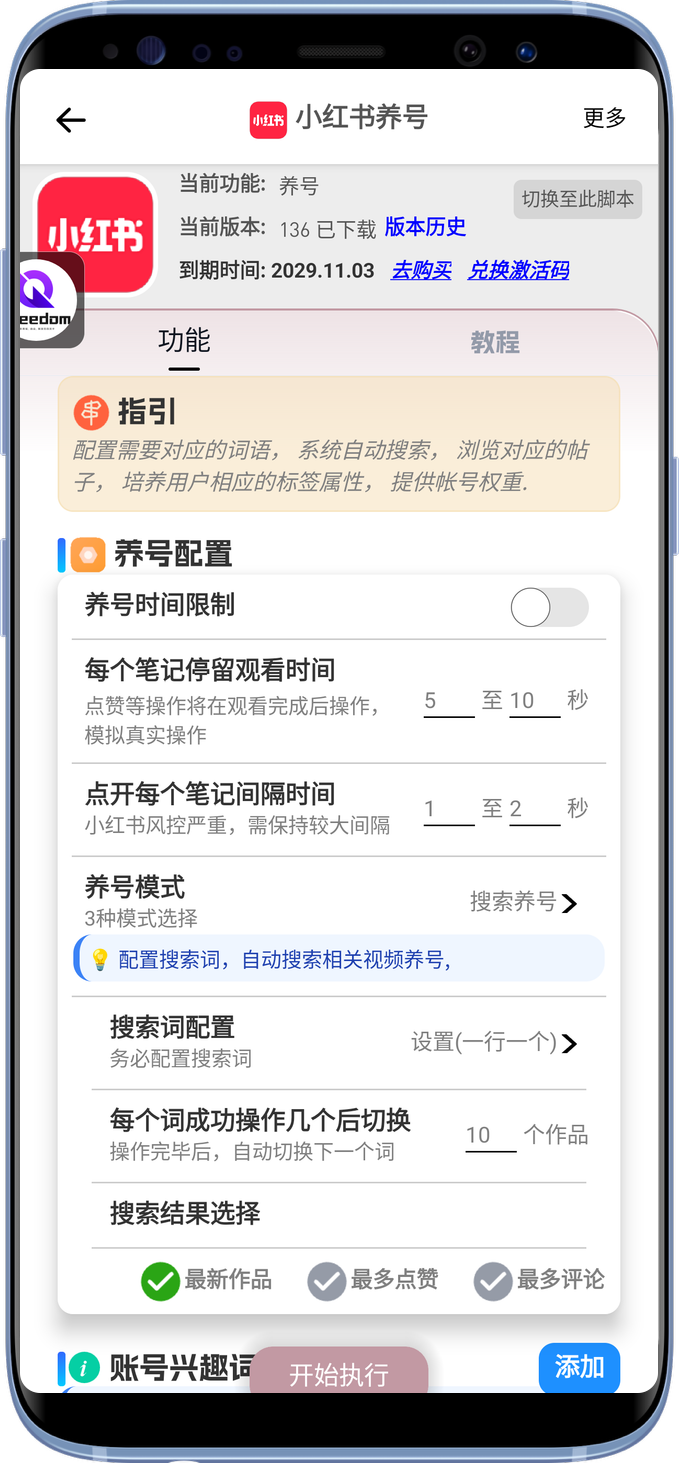Open the 兑换激活码 link
The image size is (679, 1463).
coord(518,270)
